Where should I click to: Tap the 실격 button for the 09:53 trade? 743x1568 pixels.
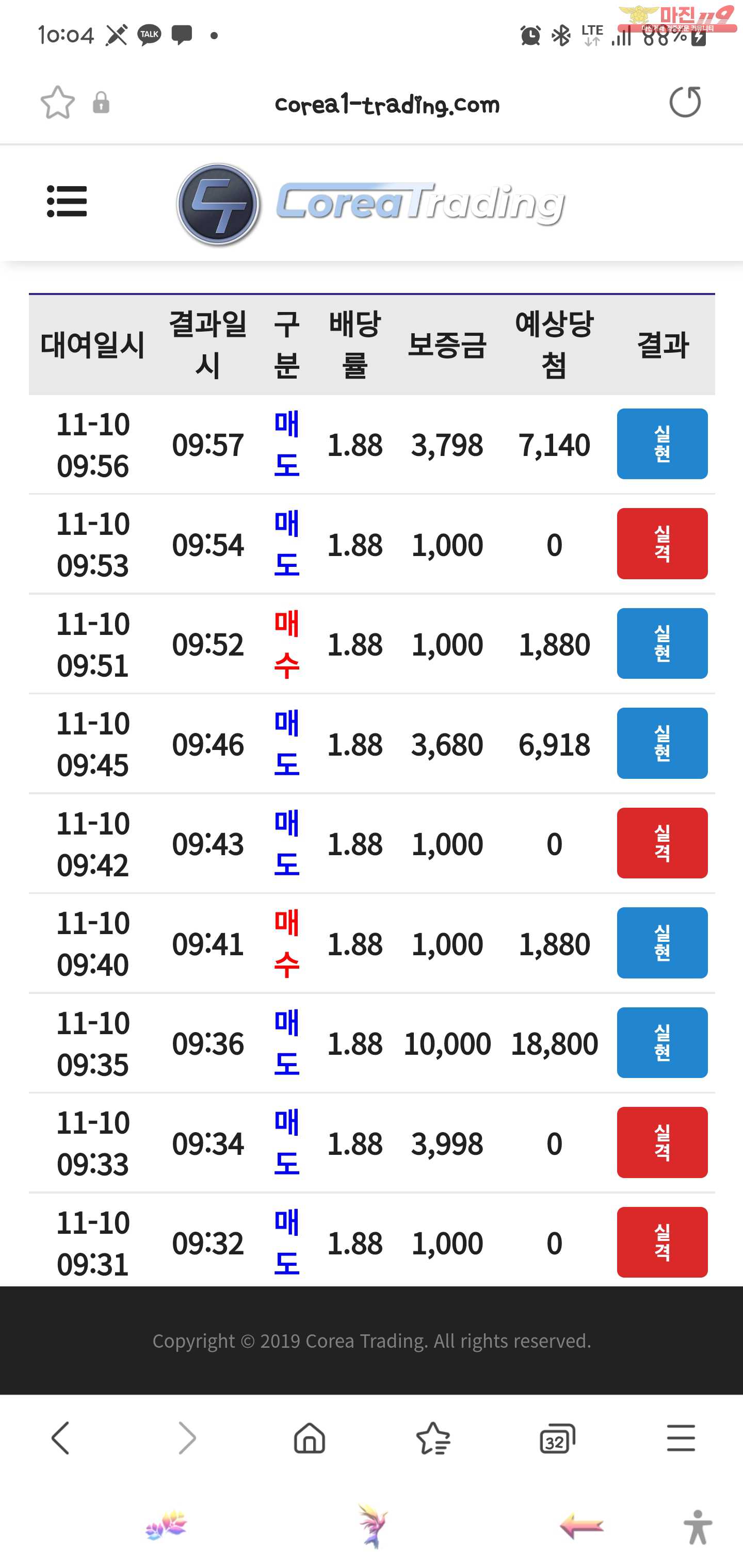[662, 544]
